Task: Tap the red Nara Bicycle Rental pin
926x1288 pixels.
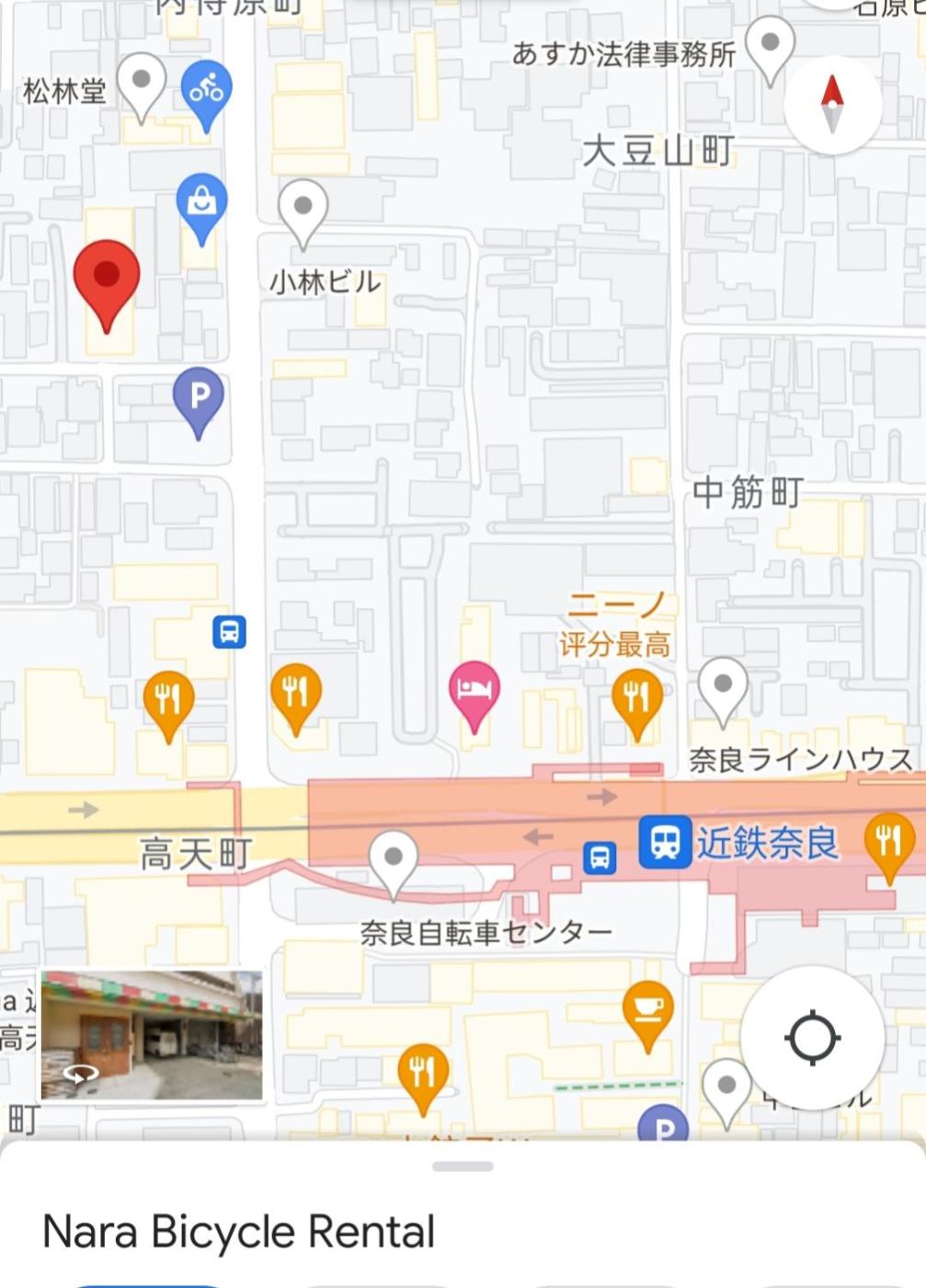Action: tap(107, 278)
